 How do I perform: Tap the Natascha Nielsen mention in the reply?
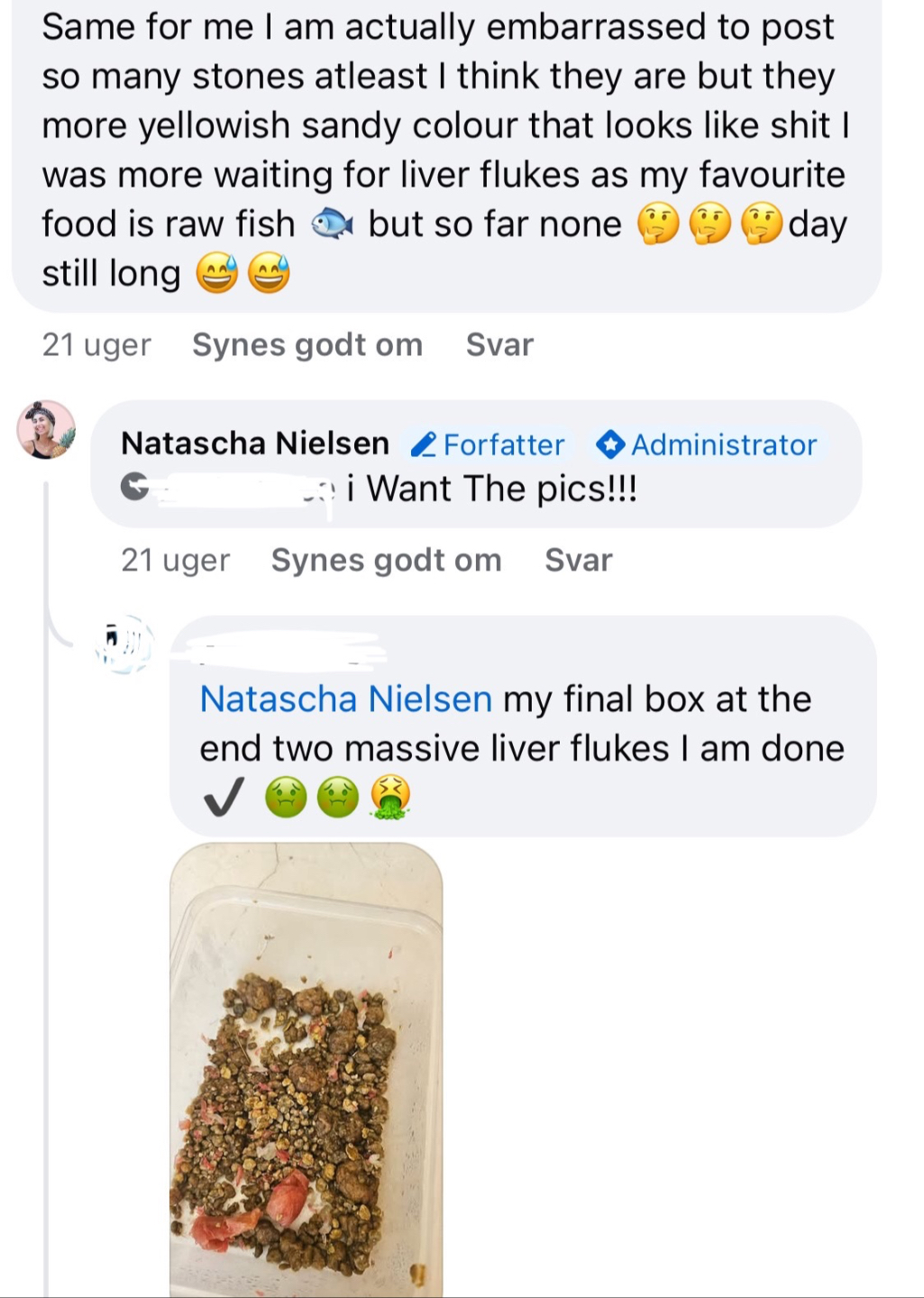coord(345,699)
